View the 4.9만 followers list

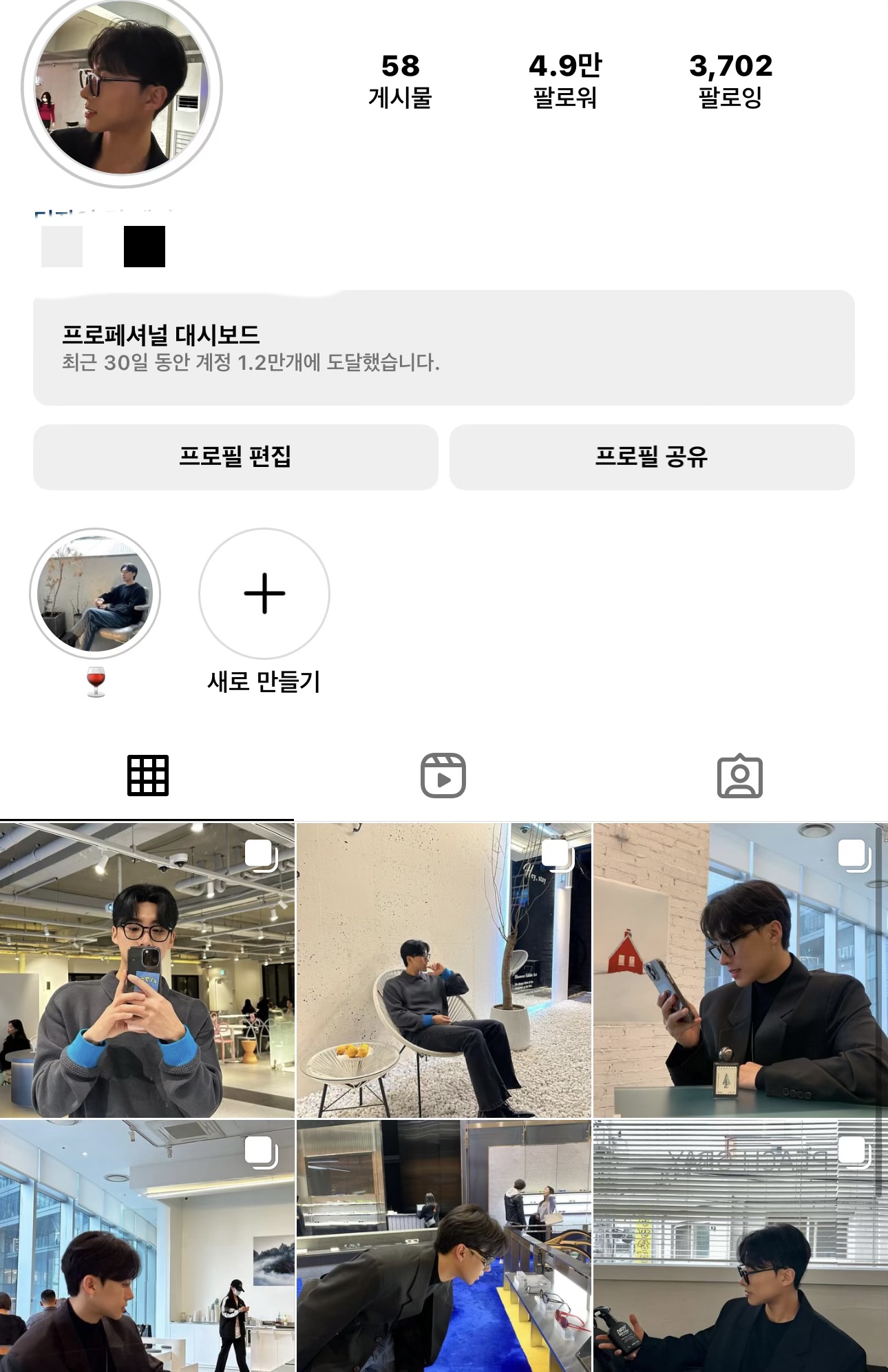tap(564, 81)
